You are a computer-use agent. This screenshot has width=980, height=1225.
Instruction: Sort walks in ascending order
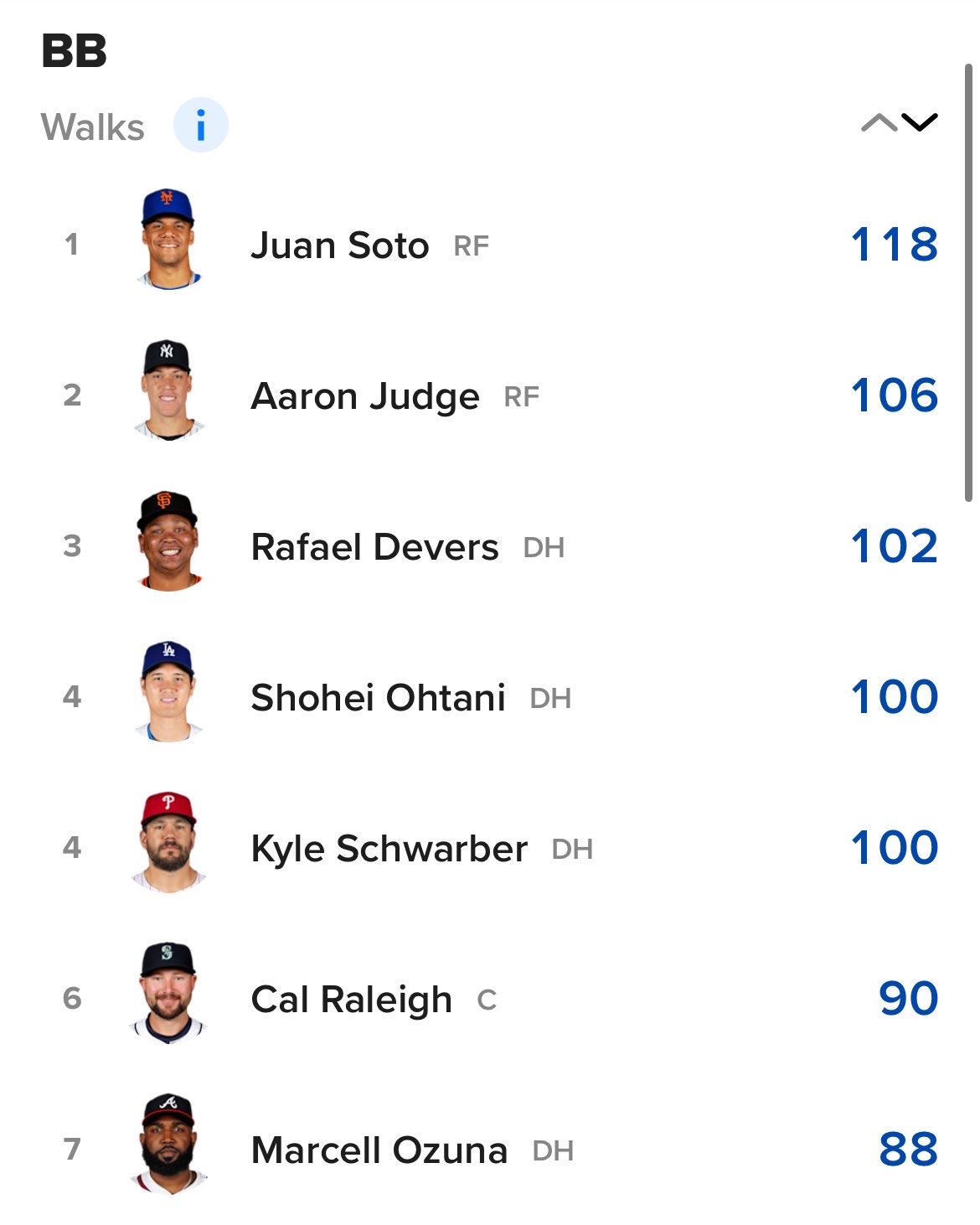tap(879, 123)
